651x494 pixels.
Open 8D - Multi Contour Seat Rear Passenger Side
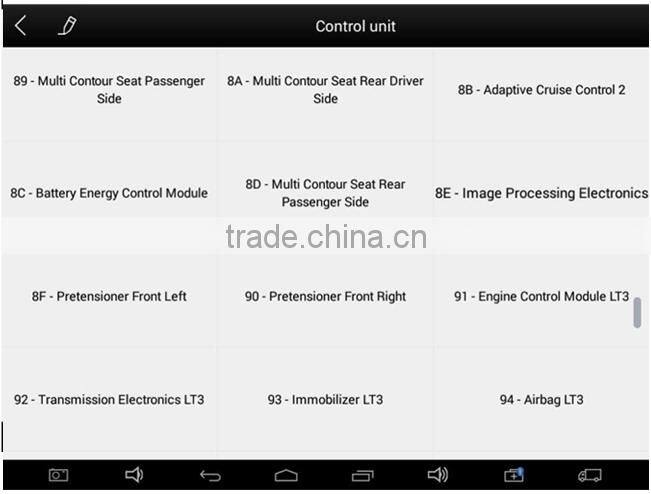pyautogui.click(x=326, y=193)
